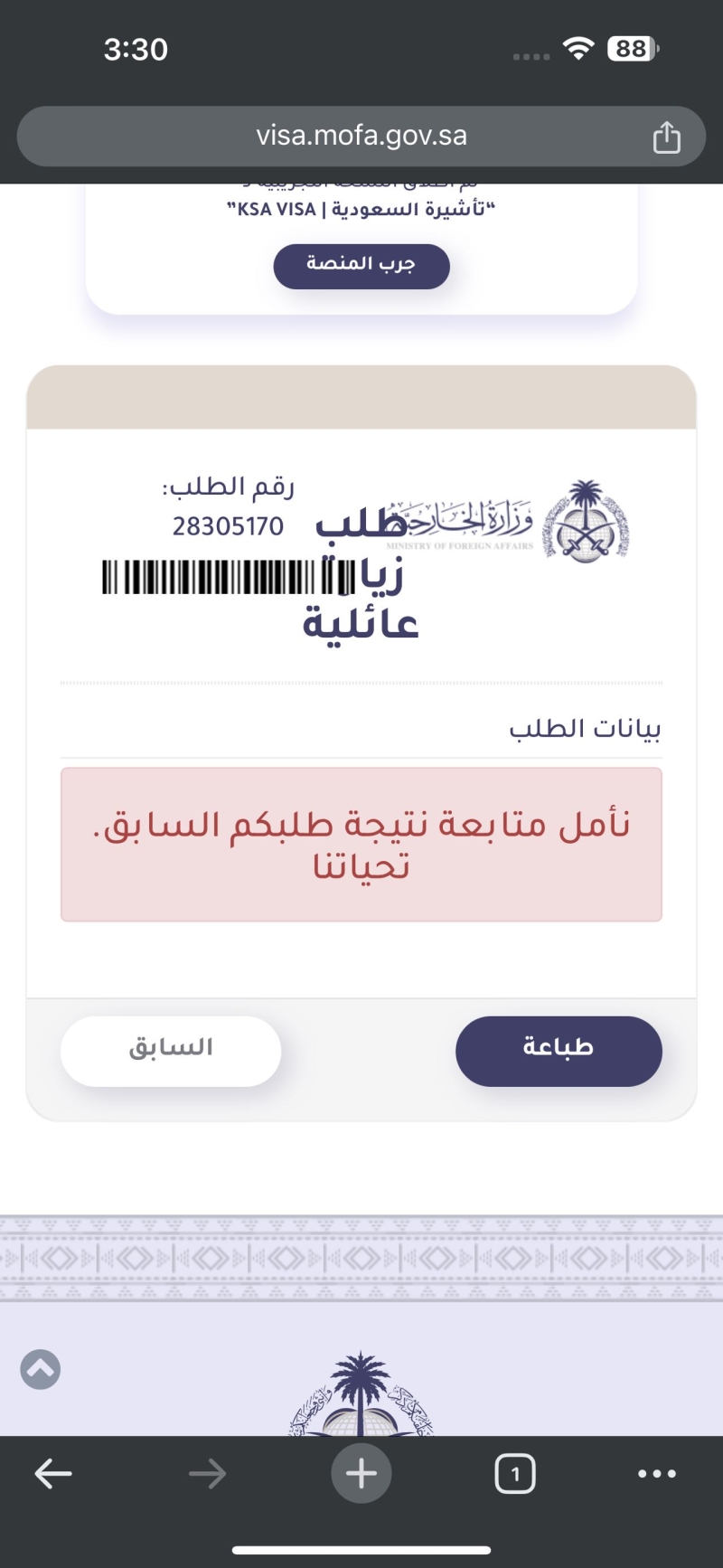
Task: Tap the طباعة print button
Action: click(559, 1051)
